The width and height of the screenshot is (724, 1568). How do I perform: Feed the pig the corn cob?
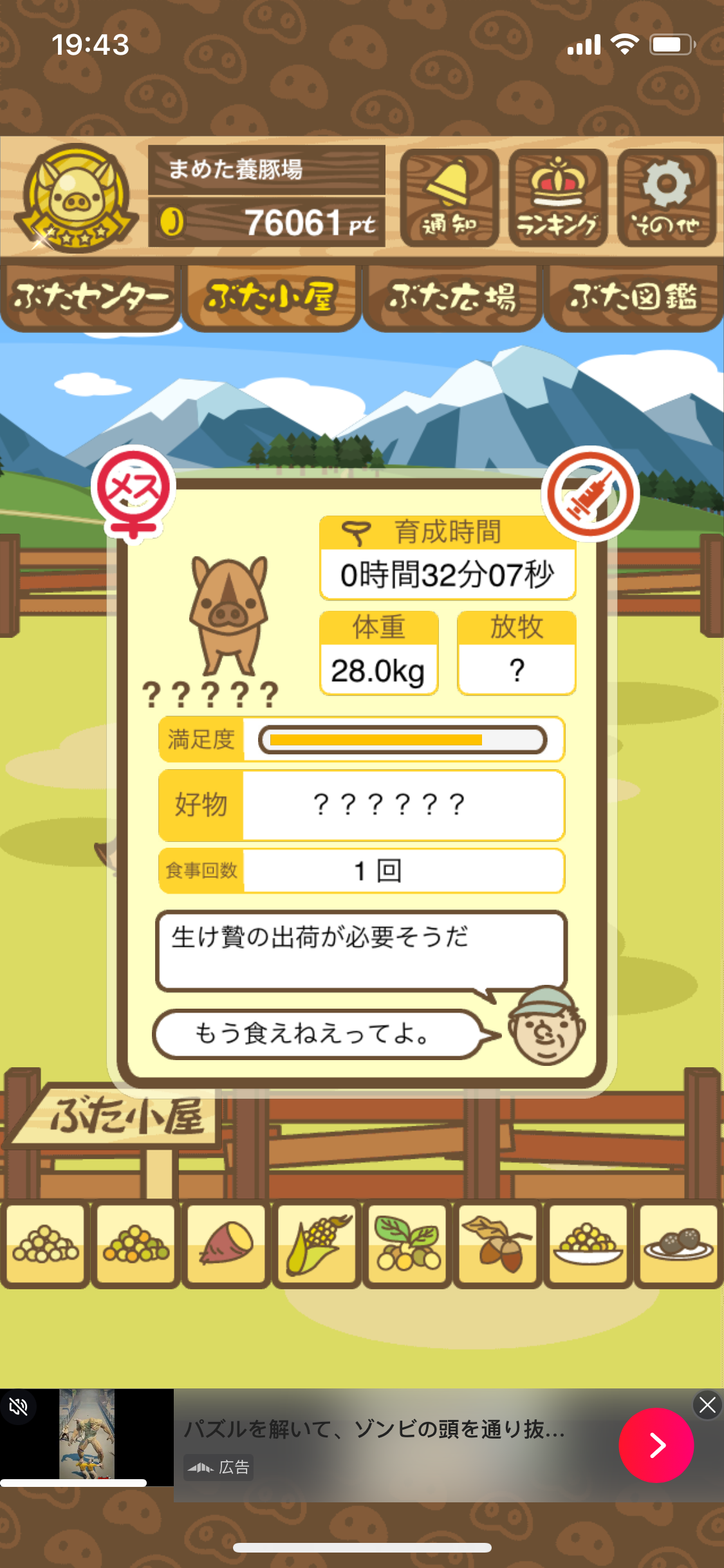pos(317,1245)
